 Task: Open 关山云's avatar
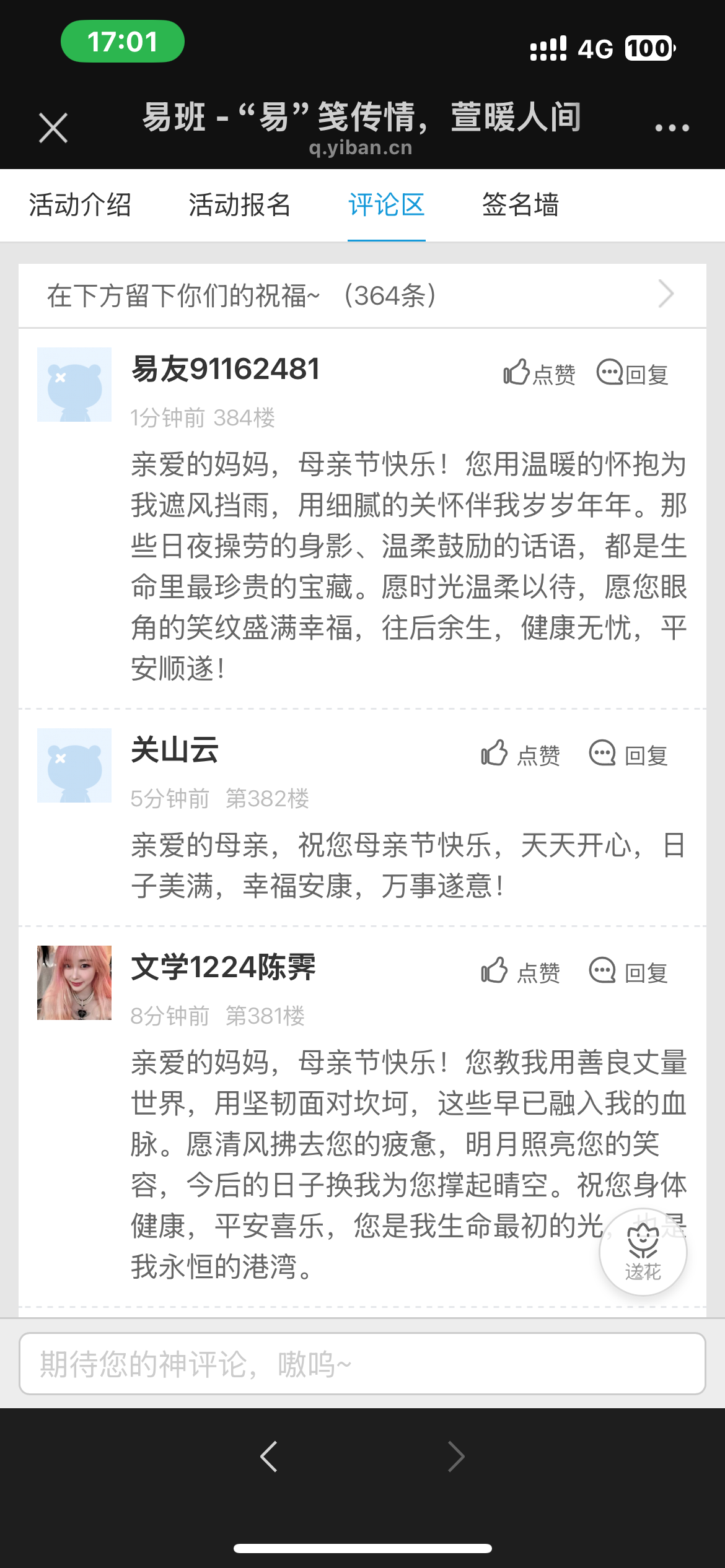(74, 765)
